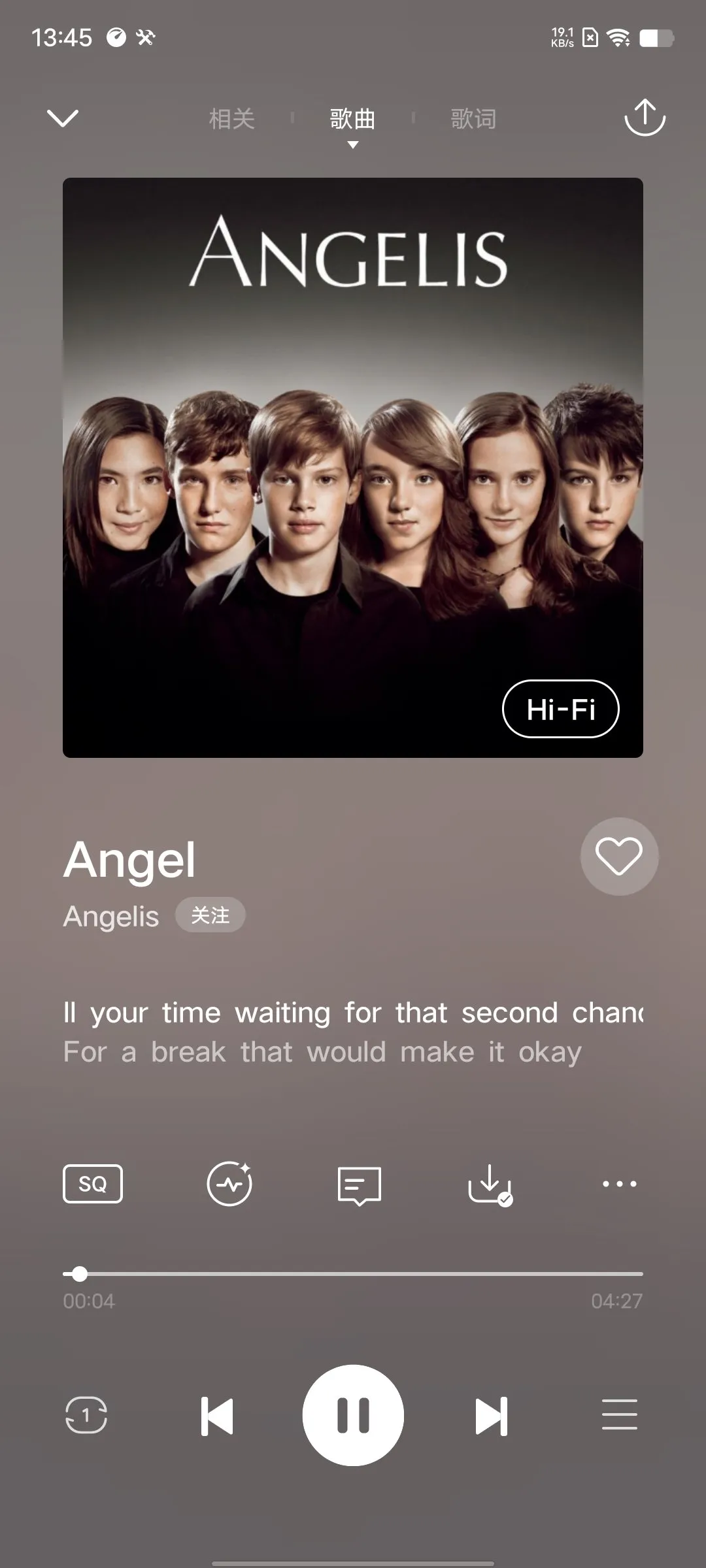Tap the Hi-Fi badge on album cover

[x=560, y=709]
